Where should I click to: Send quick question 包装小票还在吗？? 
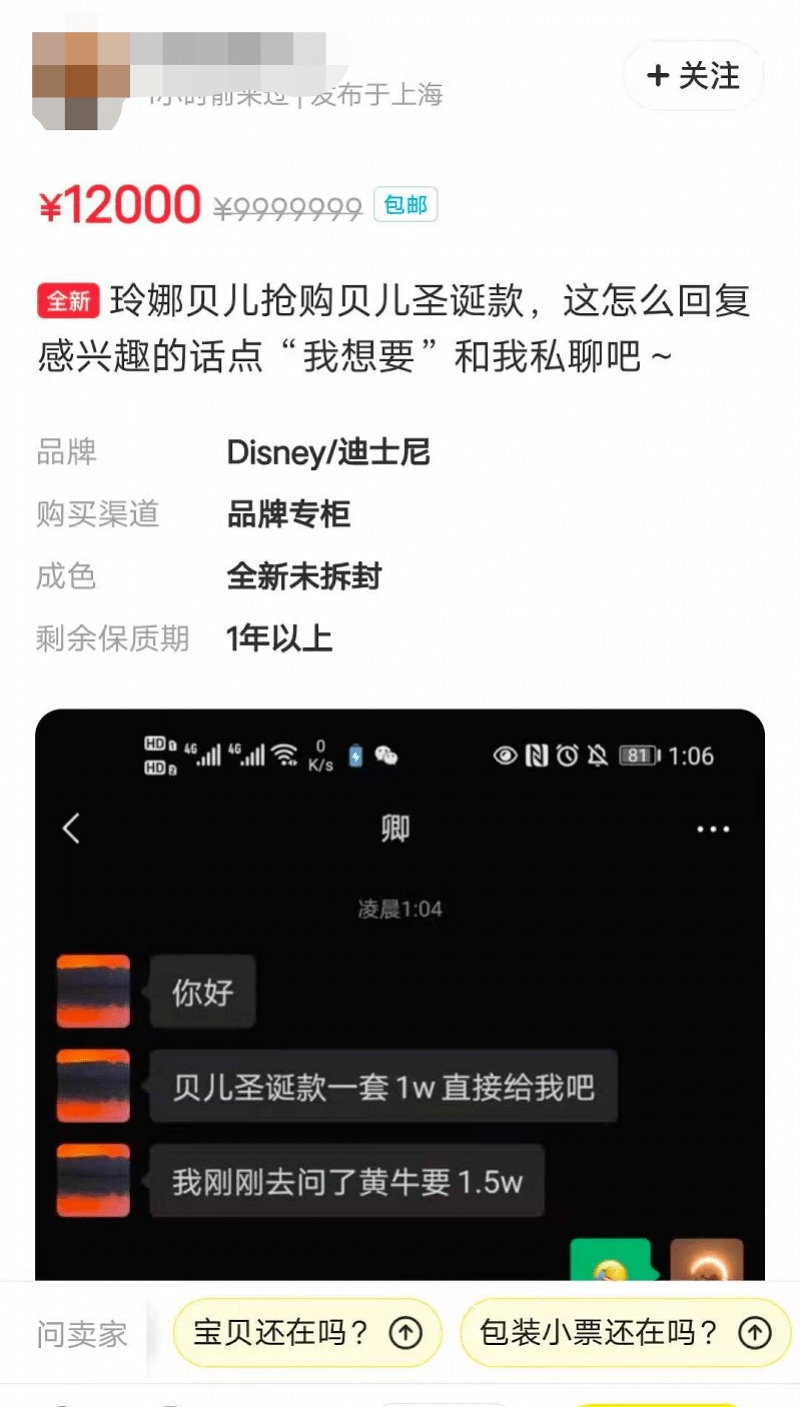coord(624,1332)
